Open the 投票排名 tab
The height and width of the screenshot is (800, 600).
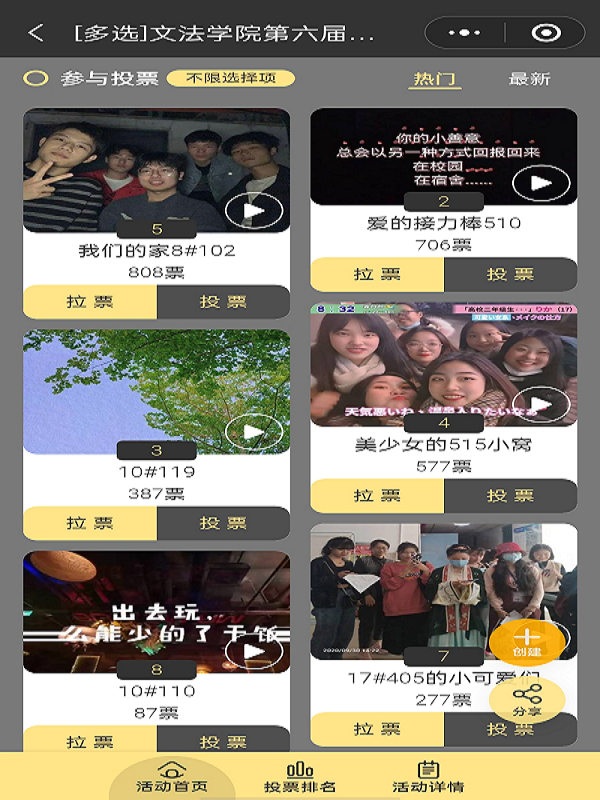coord(299,776)
